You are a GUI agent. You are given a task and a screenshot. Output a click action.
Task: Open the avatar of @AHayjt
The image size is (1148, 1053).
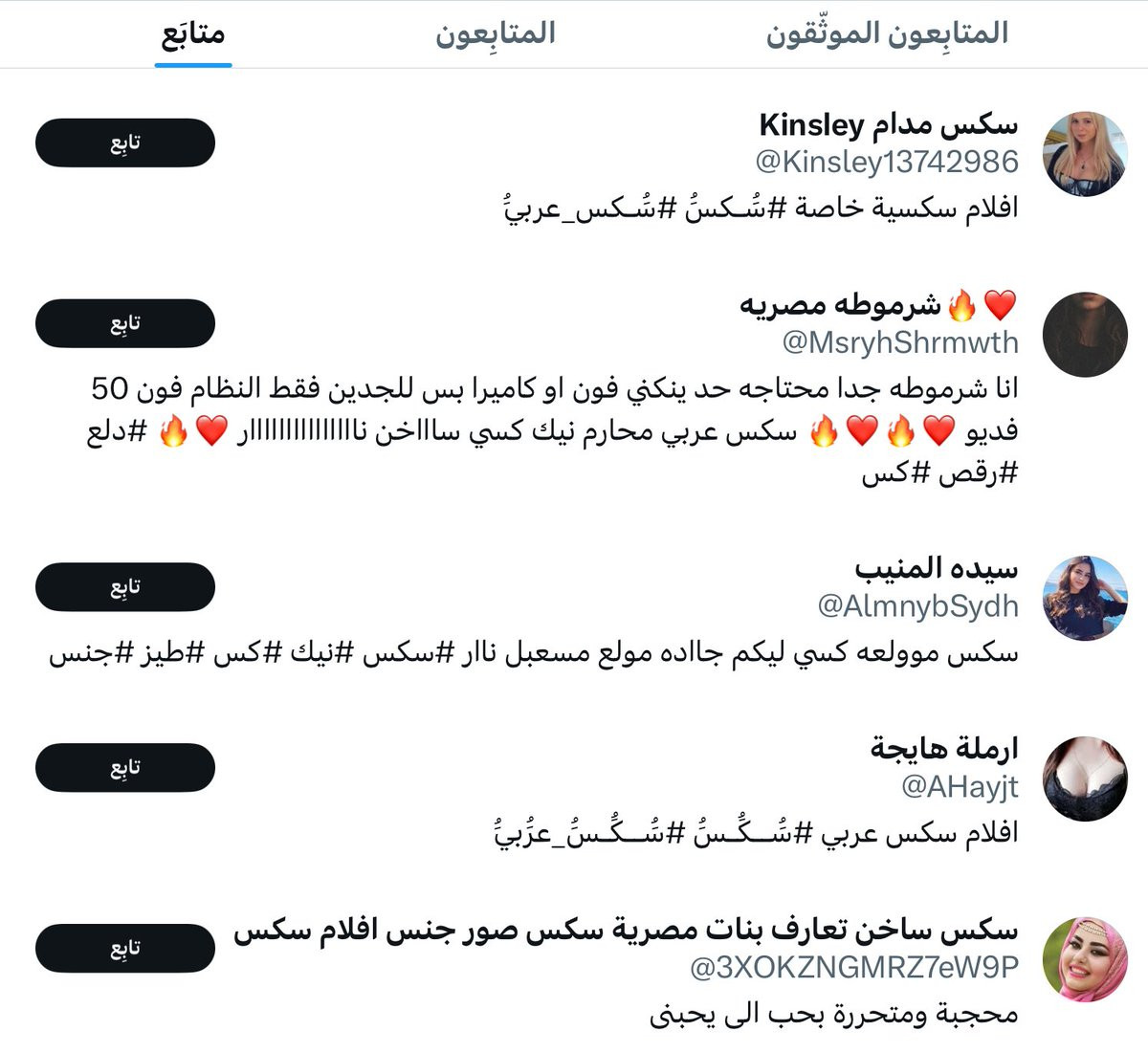[x=1085, y=779]
